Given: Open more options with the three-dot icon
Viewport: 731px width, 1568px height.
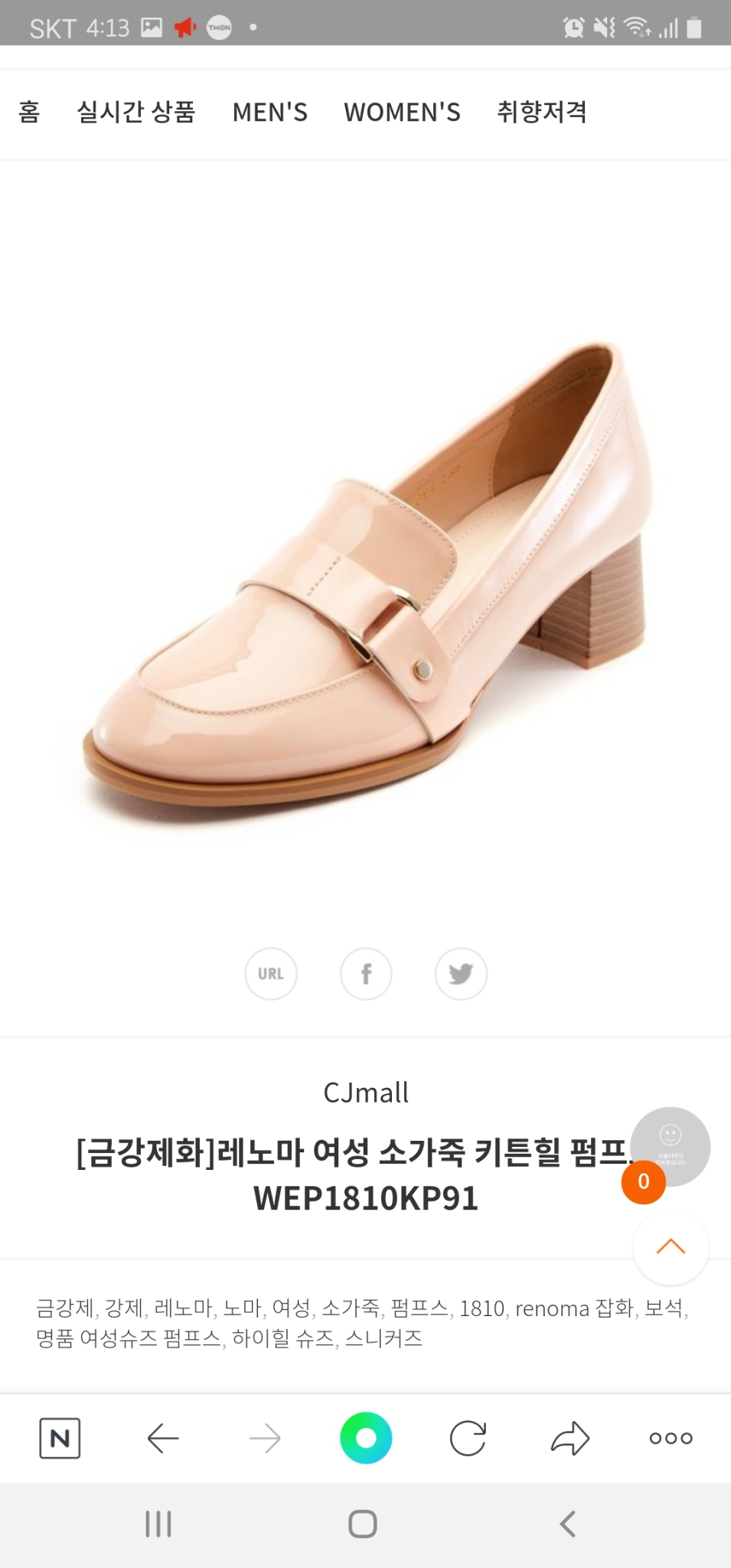Looking at the screenshot, I should pos(669,1438).
